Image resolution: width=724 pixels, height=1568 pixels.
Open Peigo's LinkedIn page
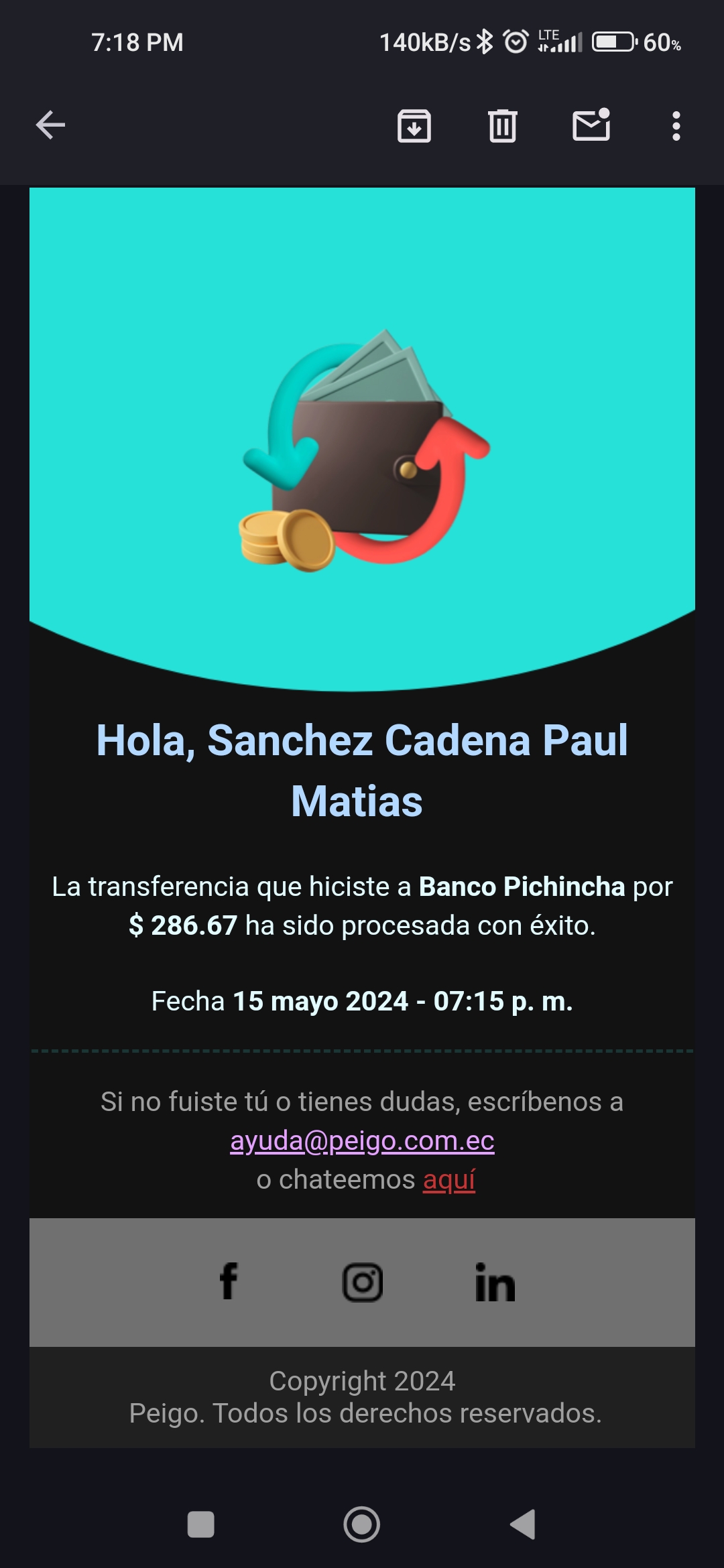tap(495, 1283)
